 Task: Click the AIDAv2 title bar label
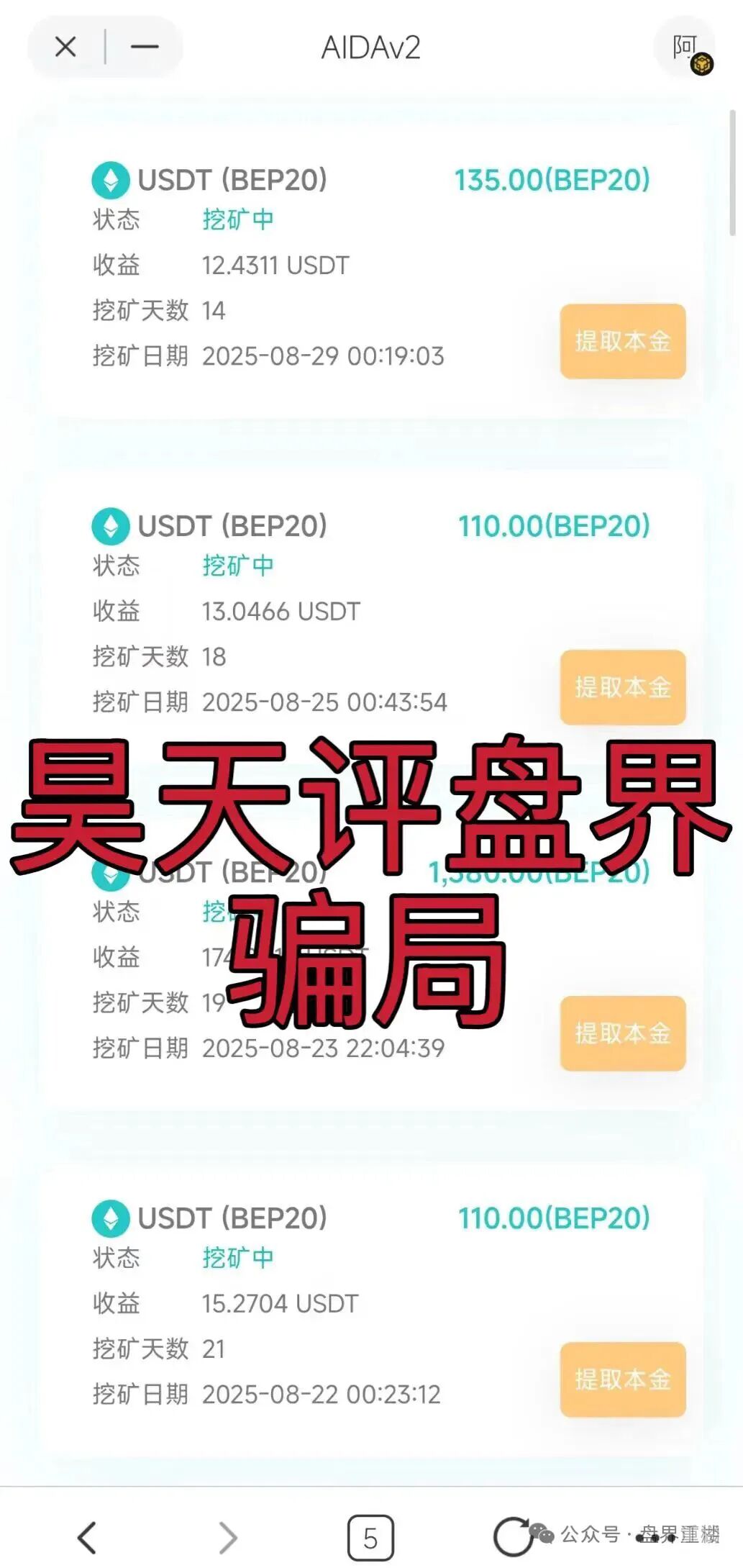(371, 47)
